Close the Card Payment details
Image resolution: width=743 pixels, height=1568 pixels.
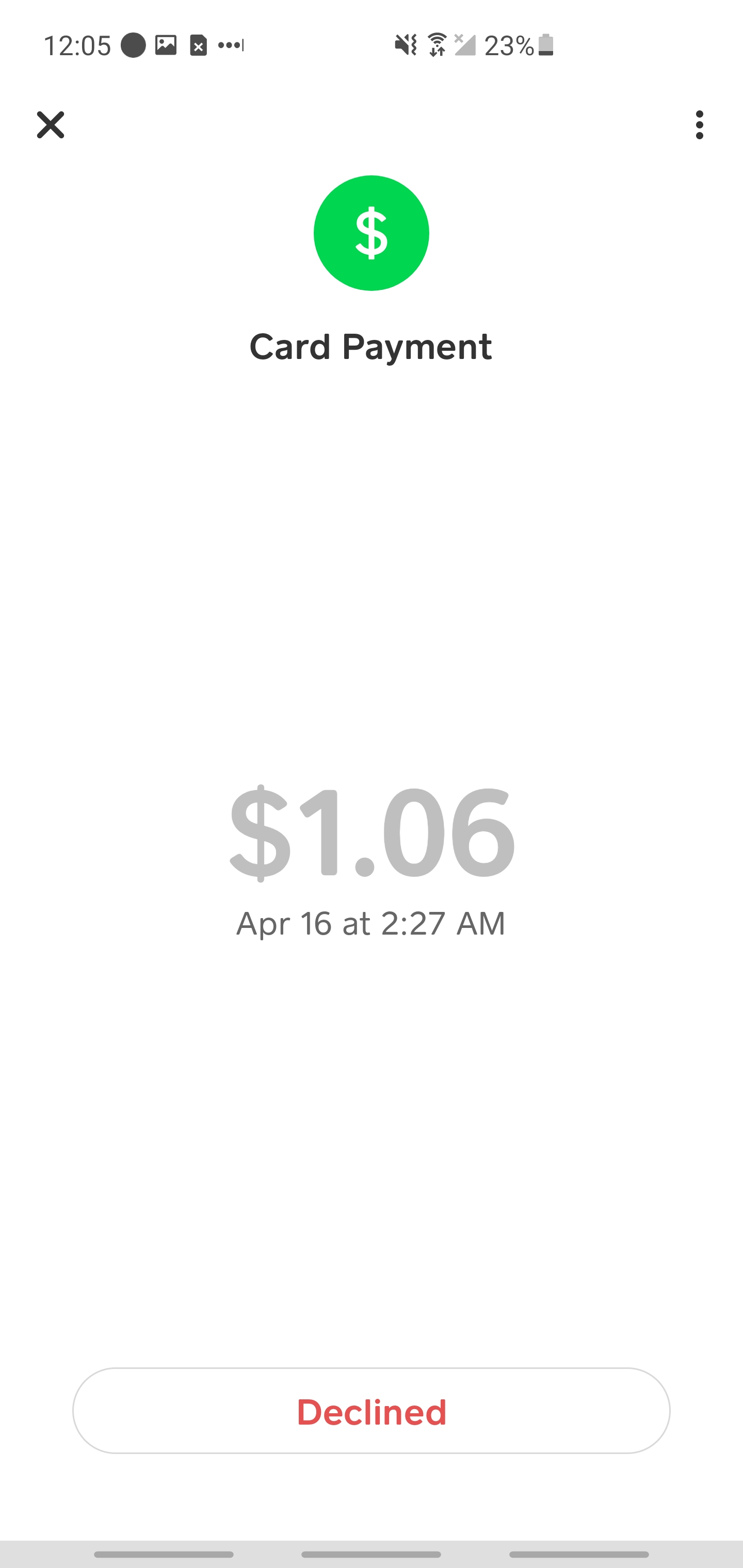51,125
